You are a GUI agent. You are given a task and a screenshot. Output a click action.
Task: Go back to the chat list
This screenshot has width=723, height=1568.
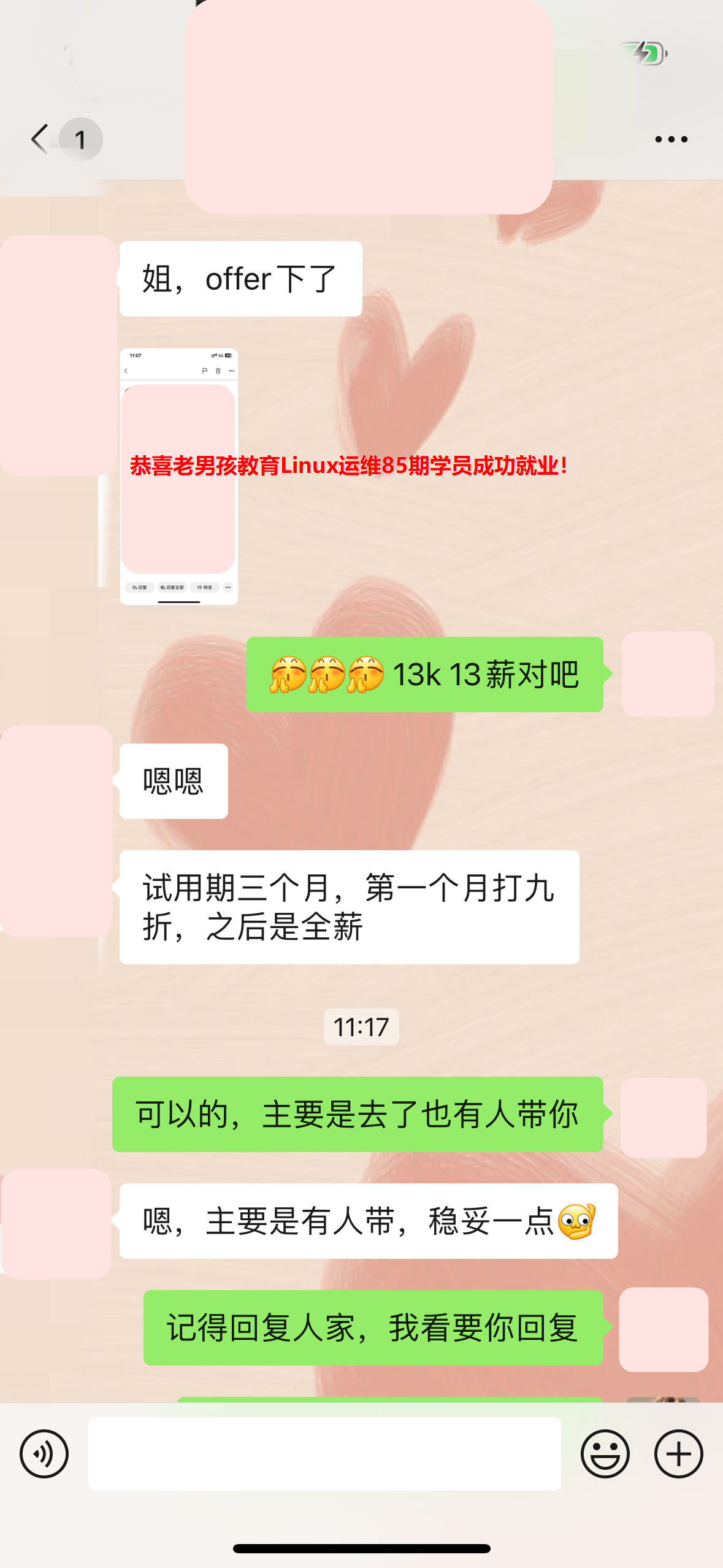click(40, 139)
